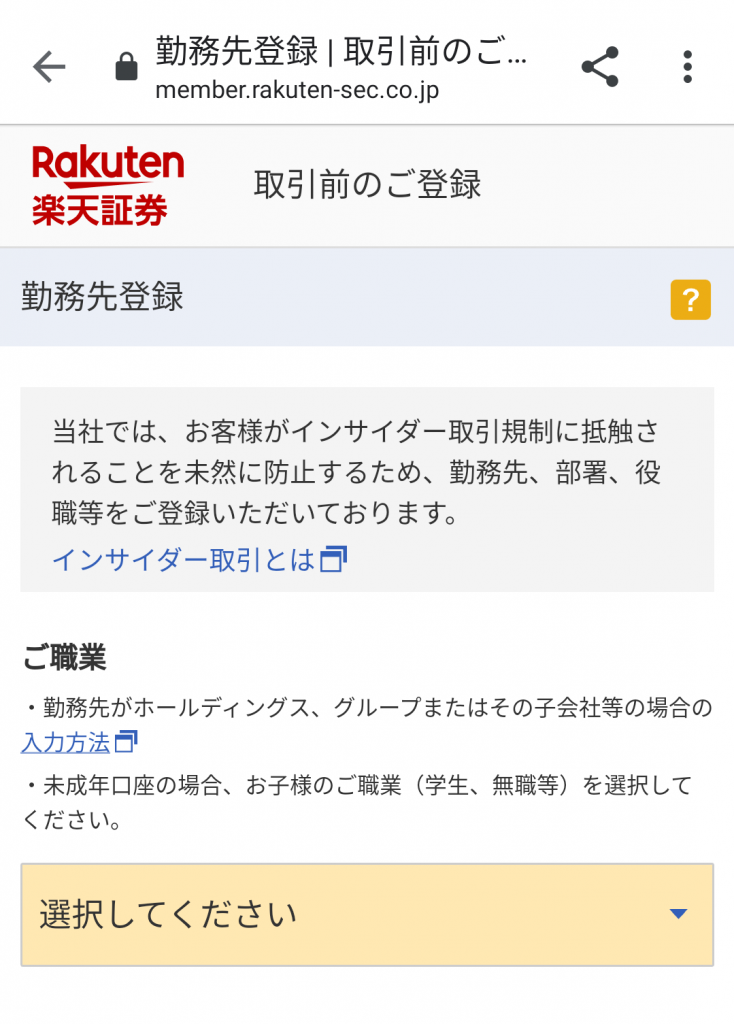The width and height of the screenshot is (734, 1024).
Task: Expand the ご職業 選択してください dropdown
Action: (367, 914)
